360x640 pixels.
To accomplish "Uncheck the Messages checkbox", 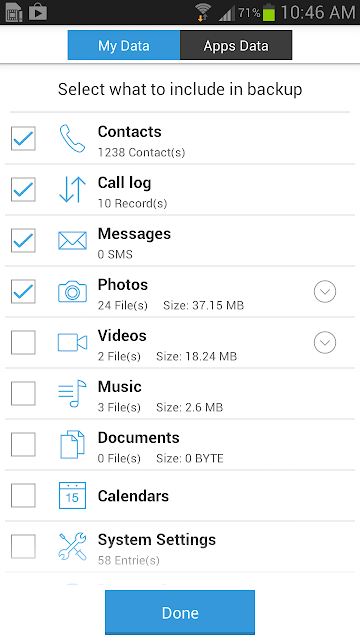I will pyautogui.click(x=23, y=240).
